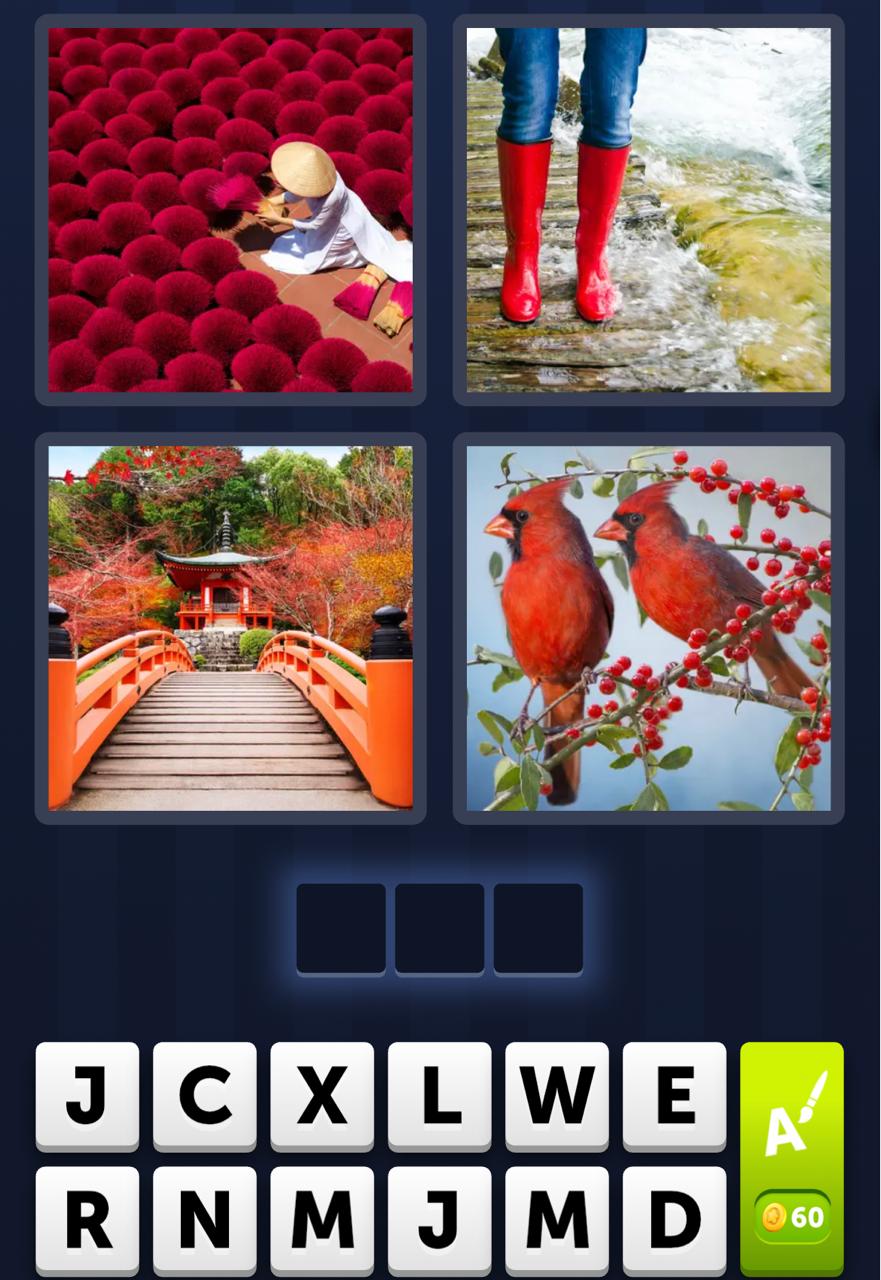Tap the letter M tile next to N
This screenshot has width=881, height=1280.
321,1218
